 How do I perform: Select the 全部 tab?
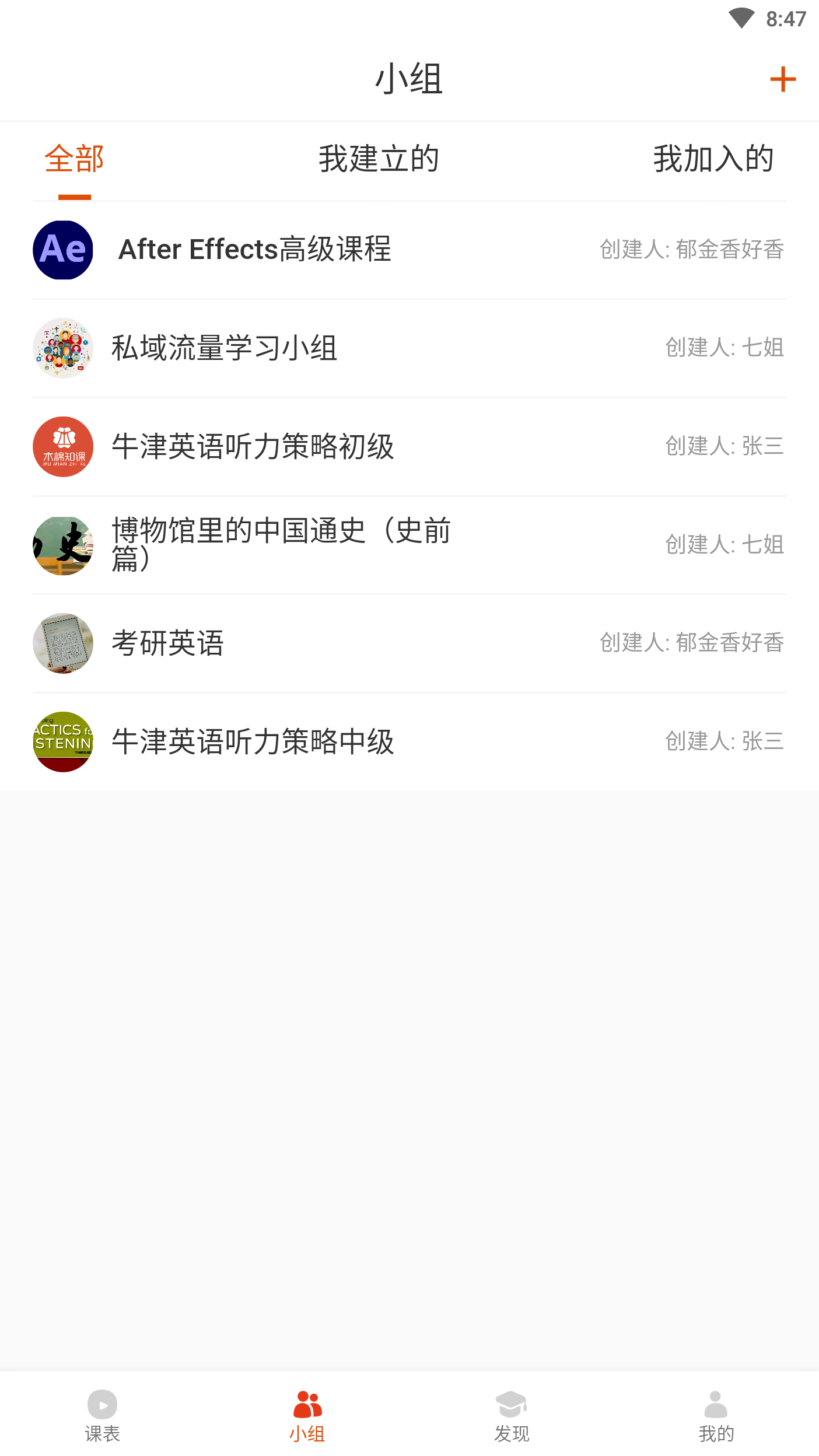click(73, 159)
